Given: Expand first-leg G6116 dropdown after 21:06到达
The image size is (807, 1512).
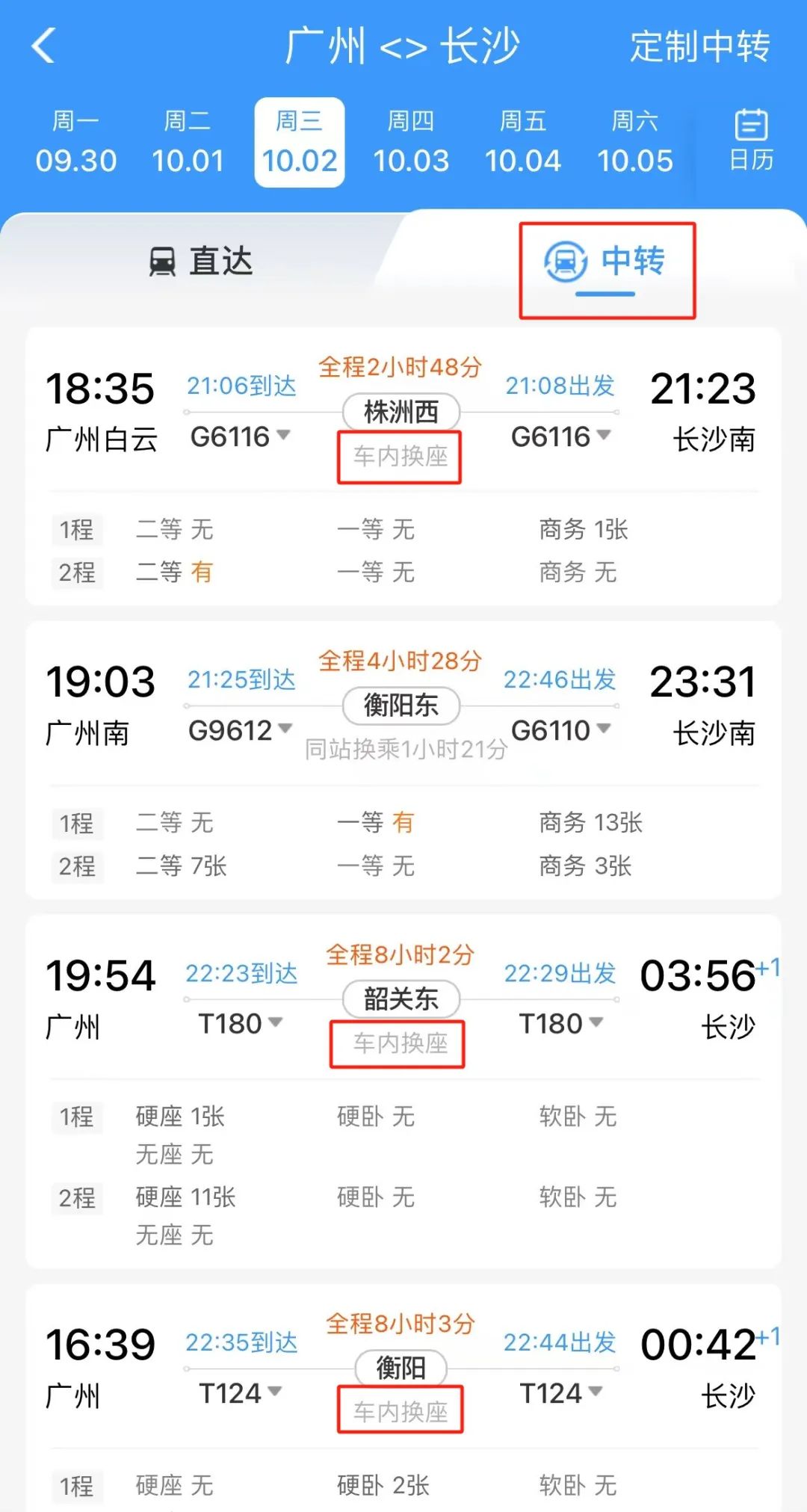Looking at the screenshot, I should point(240,436).
